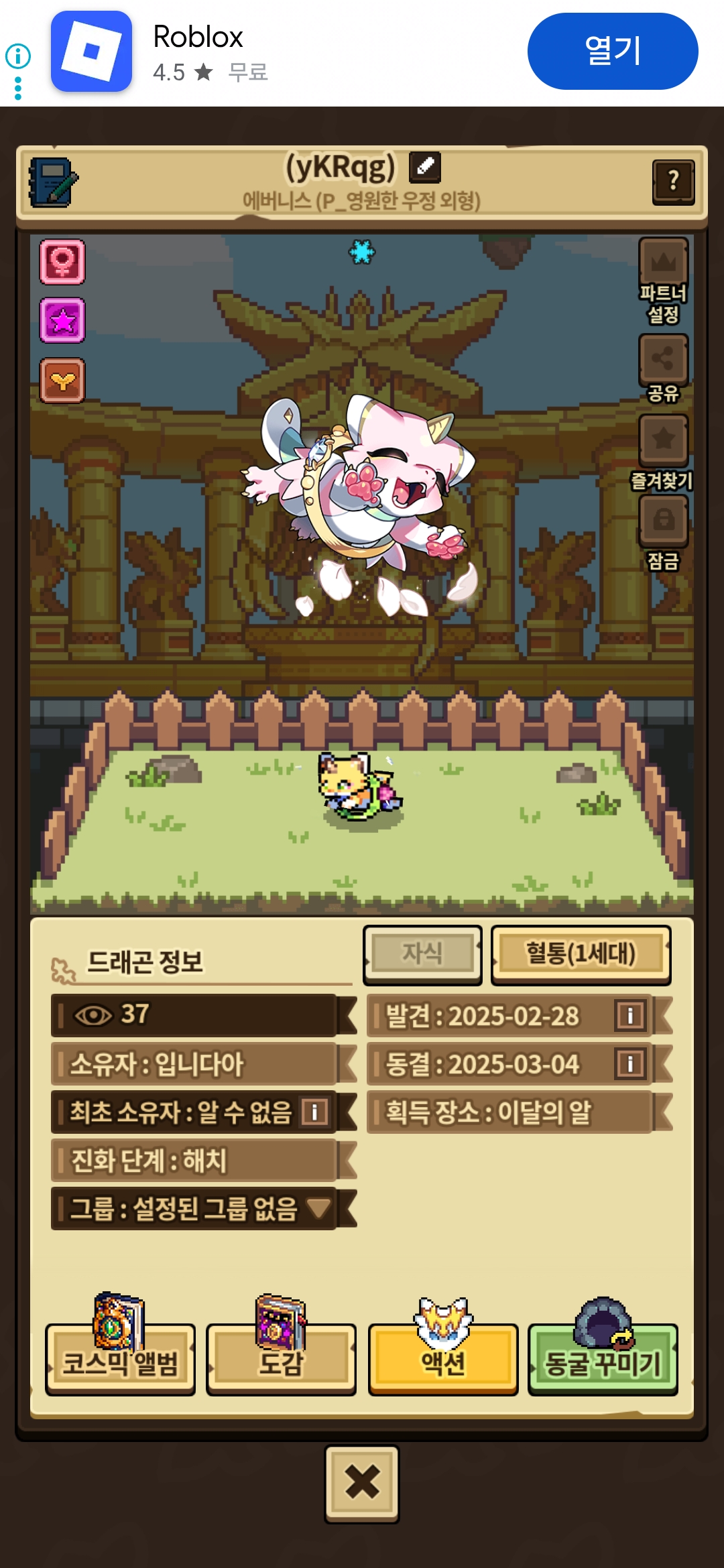Tap 파트너 설정 crown button

click(663, 263)
